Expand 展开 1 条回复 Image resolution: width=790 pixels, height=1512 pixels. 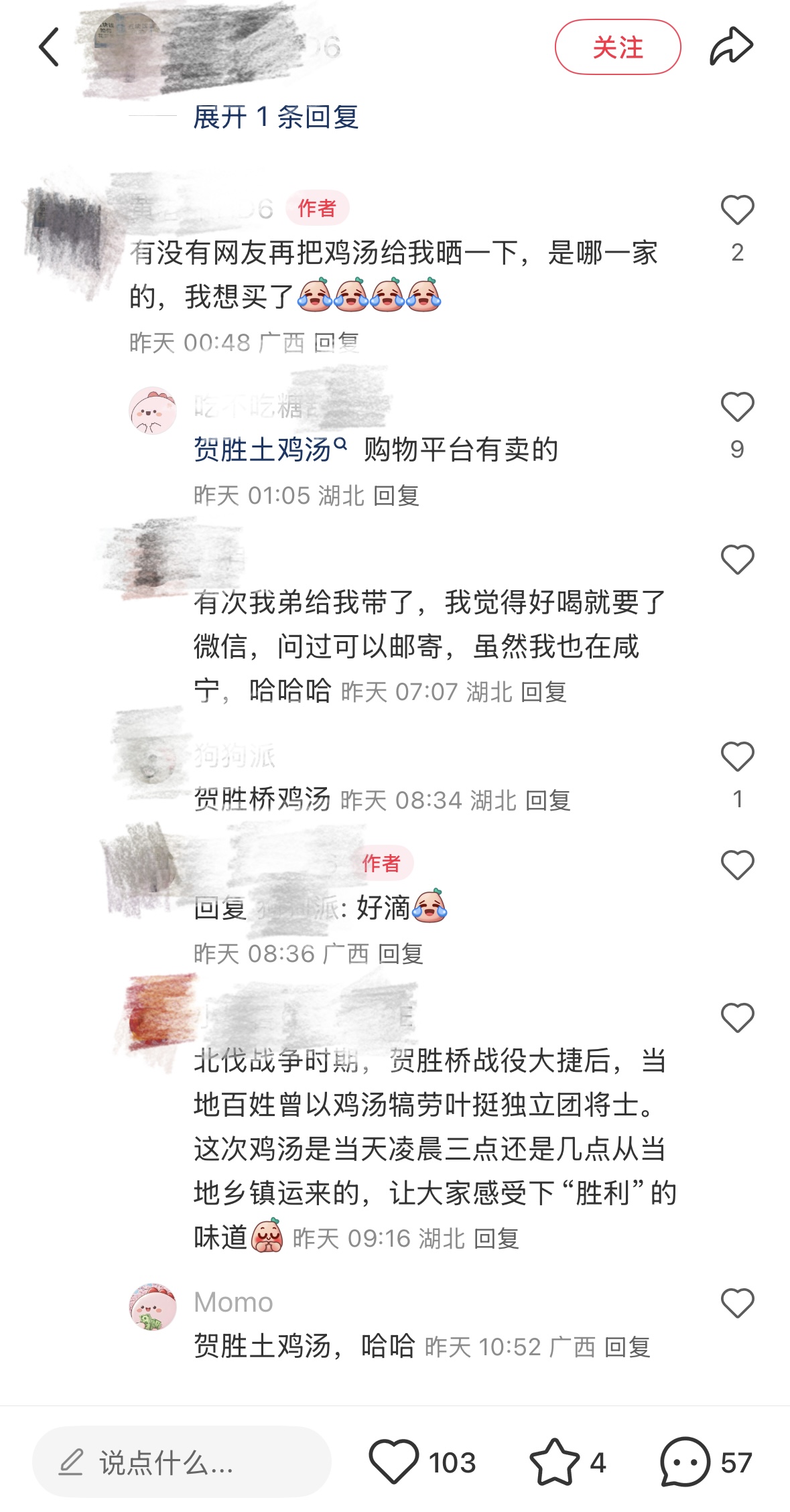[x=275, y=117]
